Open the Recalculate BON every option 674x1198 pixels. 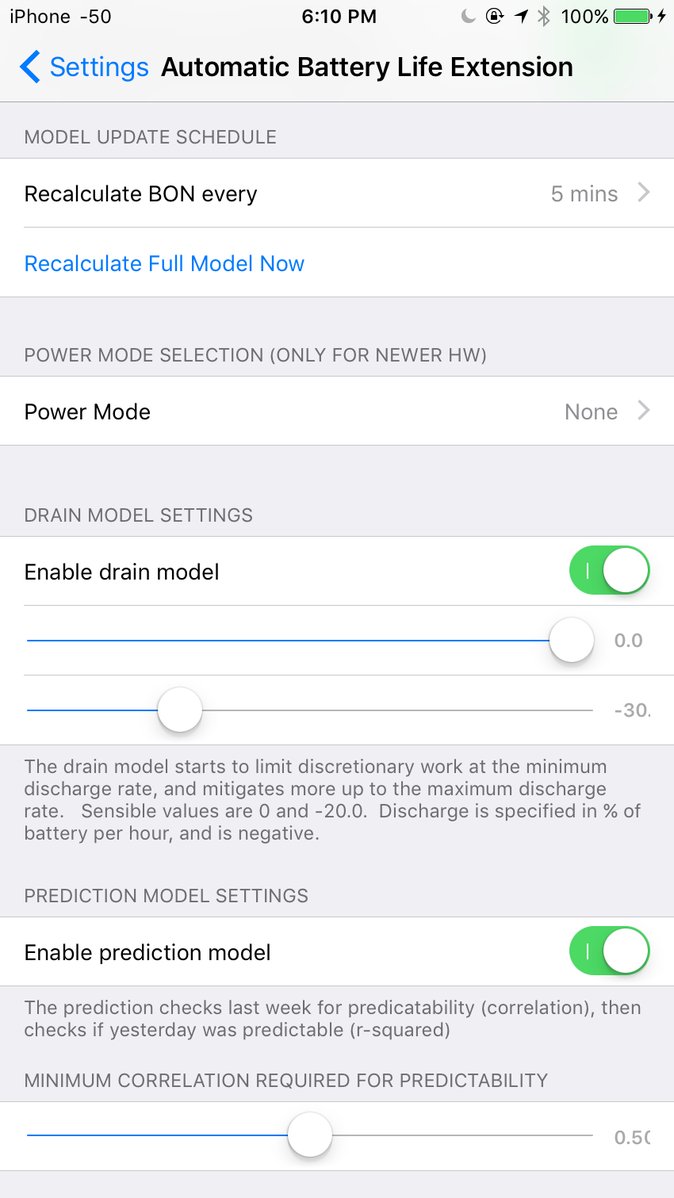337,193
